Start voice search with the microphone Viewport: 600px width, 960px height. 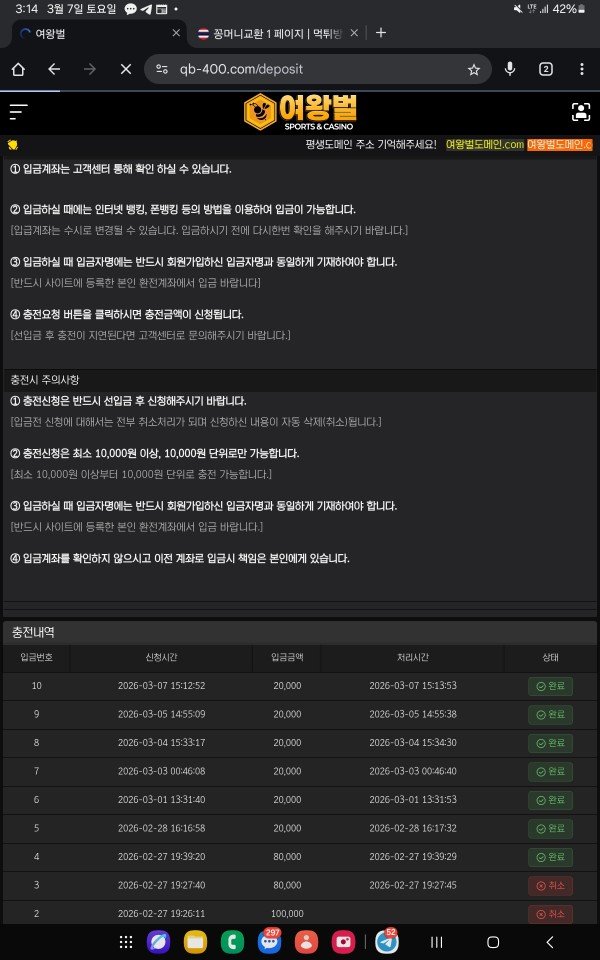click(510, 69)
